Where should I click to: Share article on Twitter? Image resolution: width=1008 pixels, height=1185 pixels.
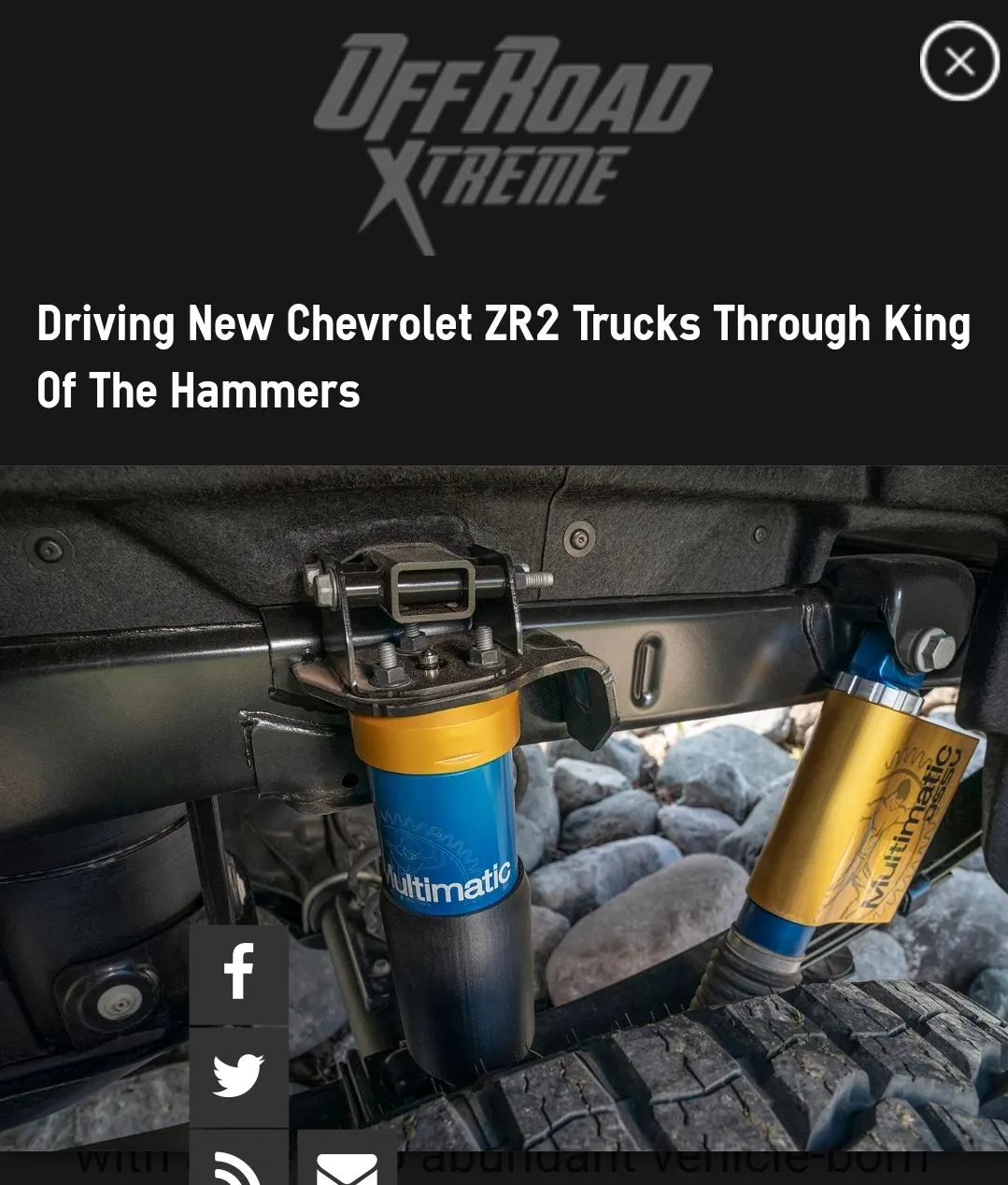pos(238,1076)
